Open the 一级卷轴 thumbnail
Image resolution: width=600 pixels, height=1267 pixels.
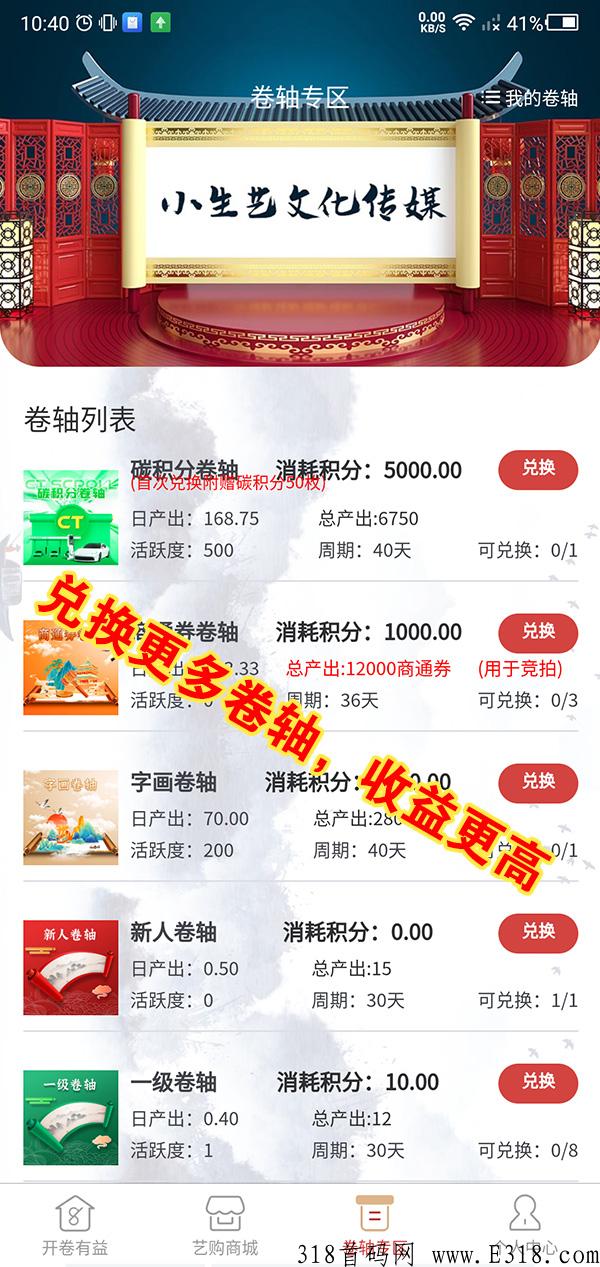[x=71, y=1117]
